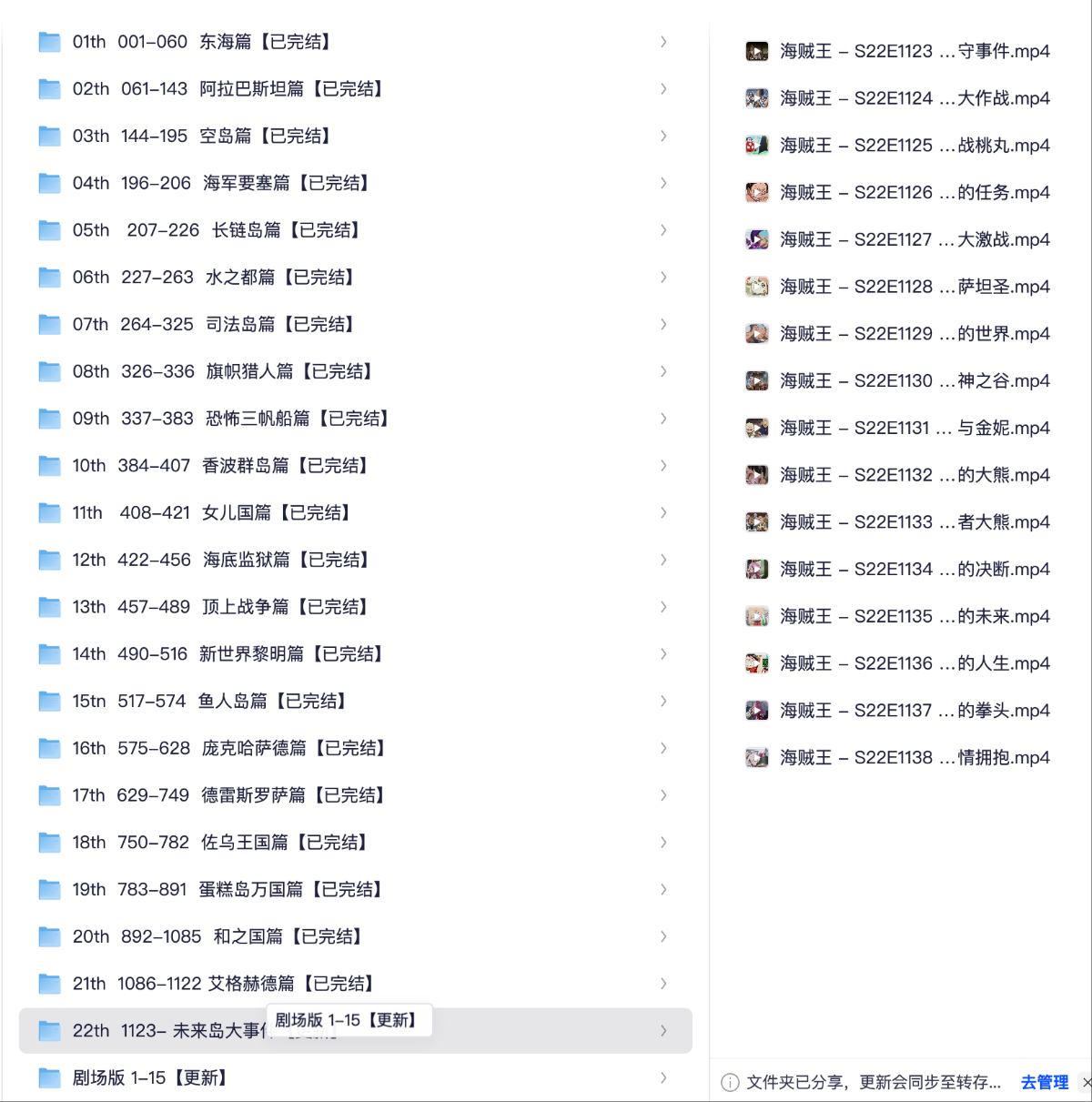This screenshot has height=1102, width=1092.
Task: Open video file S22E1125 战桃丸.mp4
Action: 914,146
